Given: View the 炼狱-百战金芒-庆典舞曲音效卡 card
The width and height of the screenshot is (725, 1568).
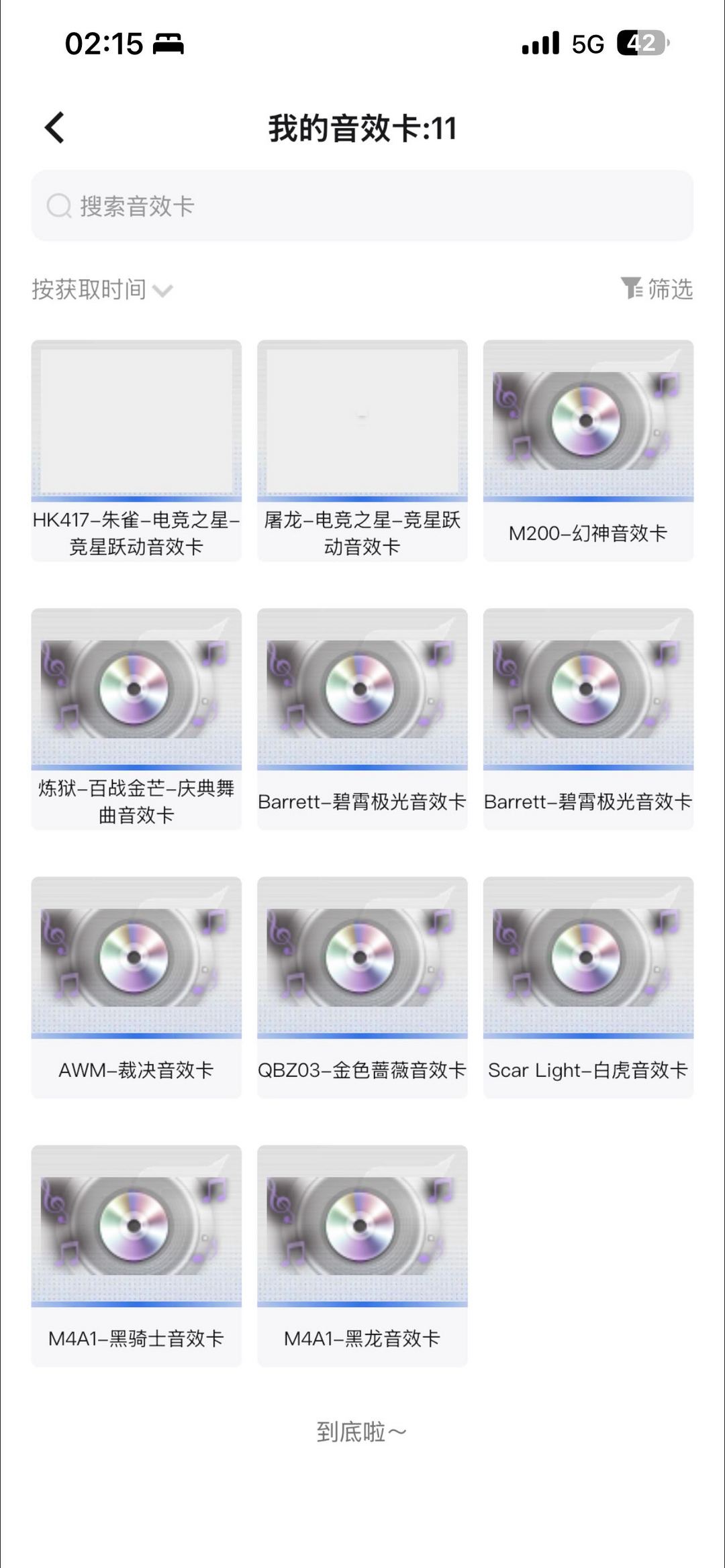Looking at the screenshot, I should [136, 719].
